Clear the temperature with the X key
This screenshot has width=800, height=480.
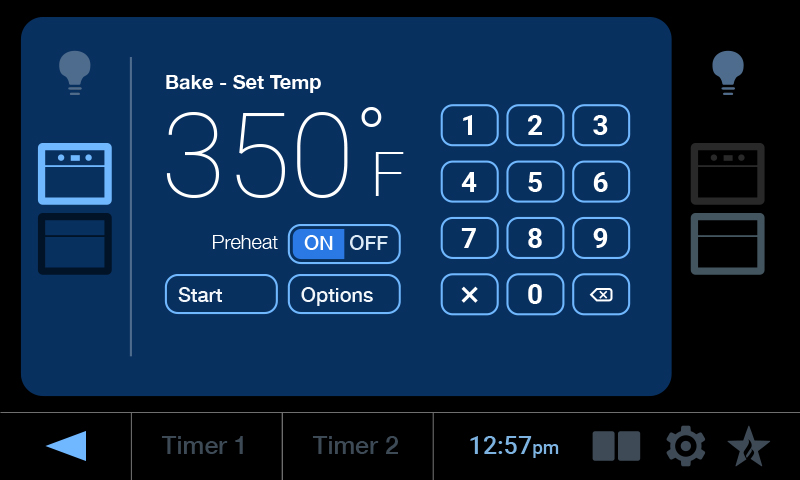[x=469, y=294]
